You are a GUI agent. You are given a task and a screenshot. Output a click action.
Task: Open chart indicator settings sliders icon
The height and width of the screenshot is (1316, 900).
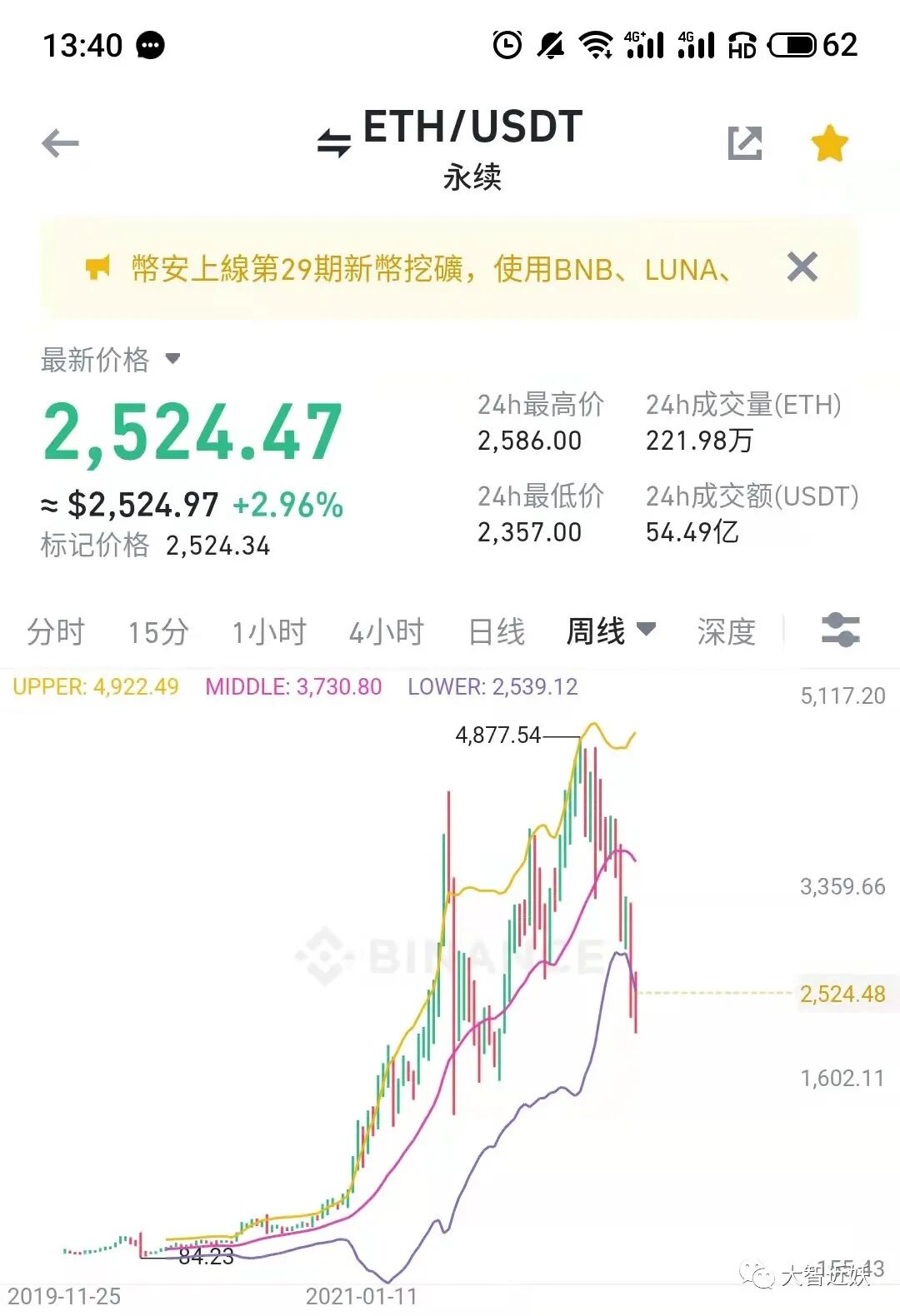click(840, 630)
